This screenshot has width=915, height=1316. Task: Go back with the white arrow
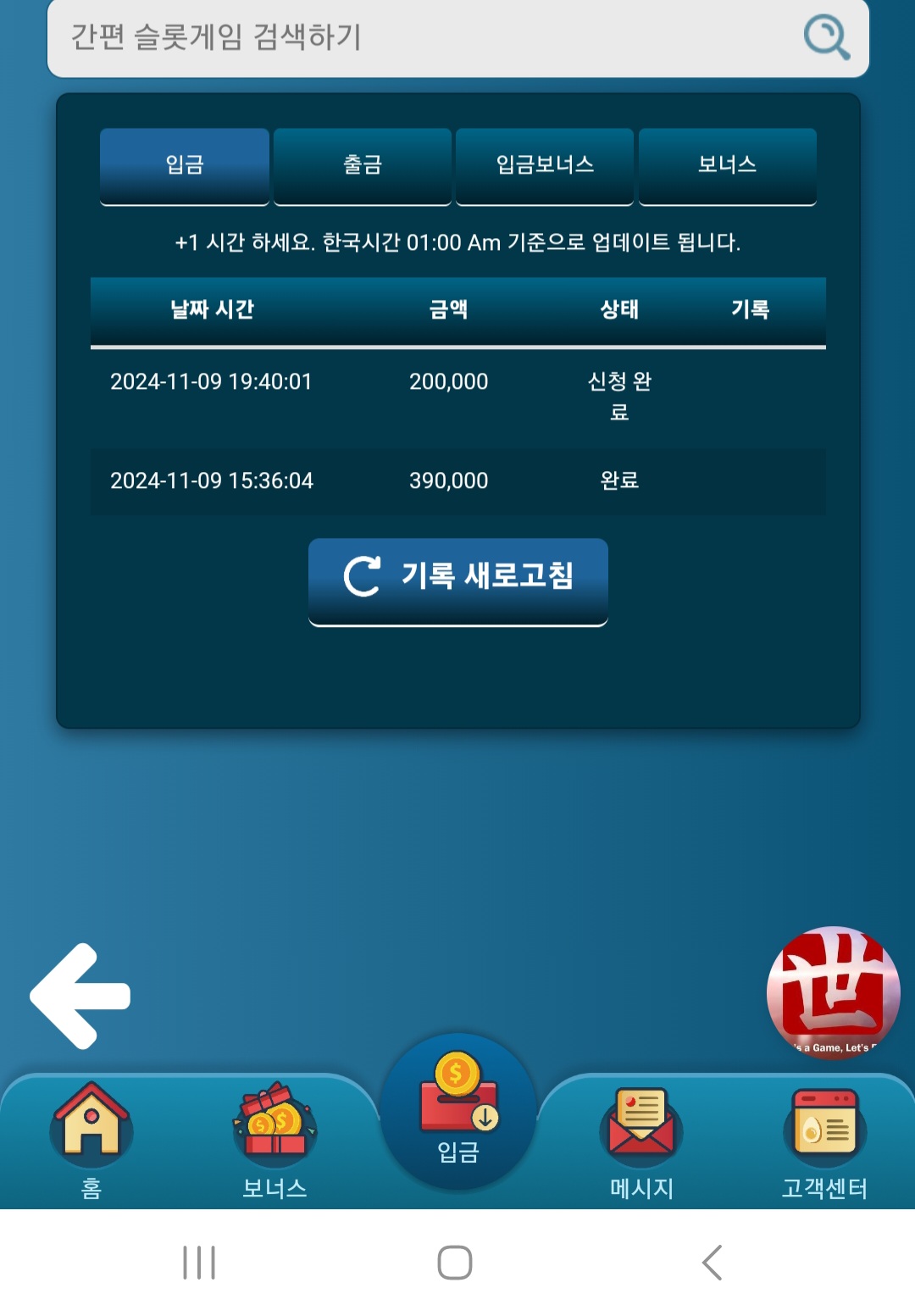(80, 997)
